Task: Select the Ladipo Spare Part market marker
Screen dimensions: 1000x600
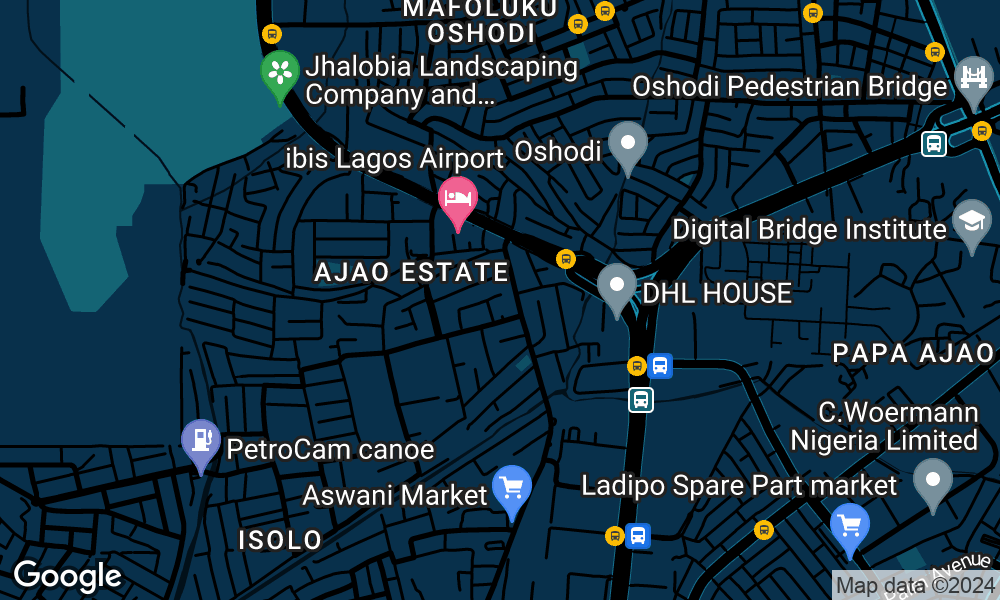Action: [x=849, y=525]
